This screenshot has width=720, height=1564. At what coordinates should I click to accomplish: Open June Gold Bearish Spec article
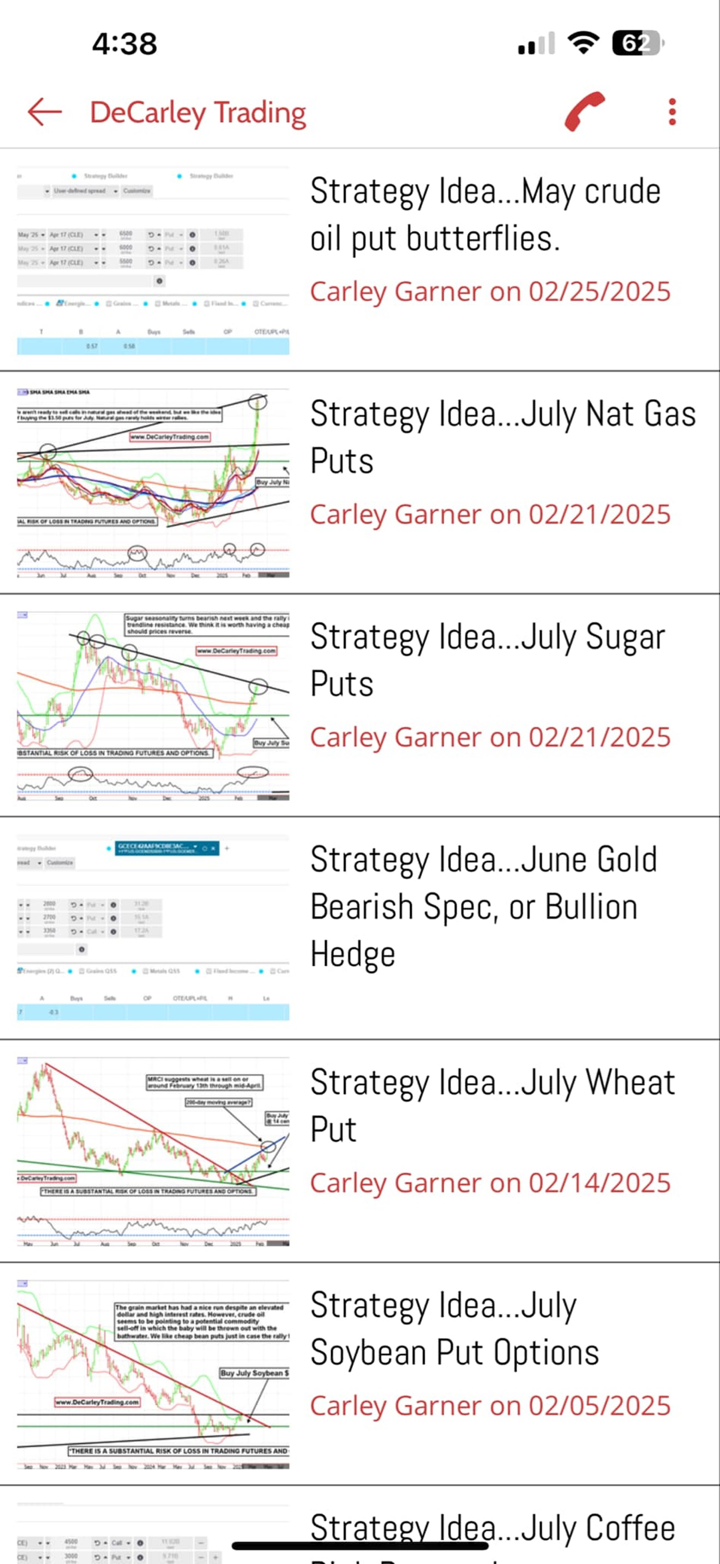[x=483, y=906]
